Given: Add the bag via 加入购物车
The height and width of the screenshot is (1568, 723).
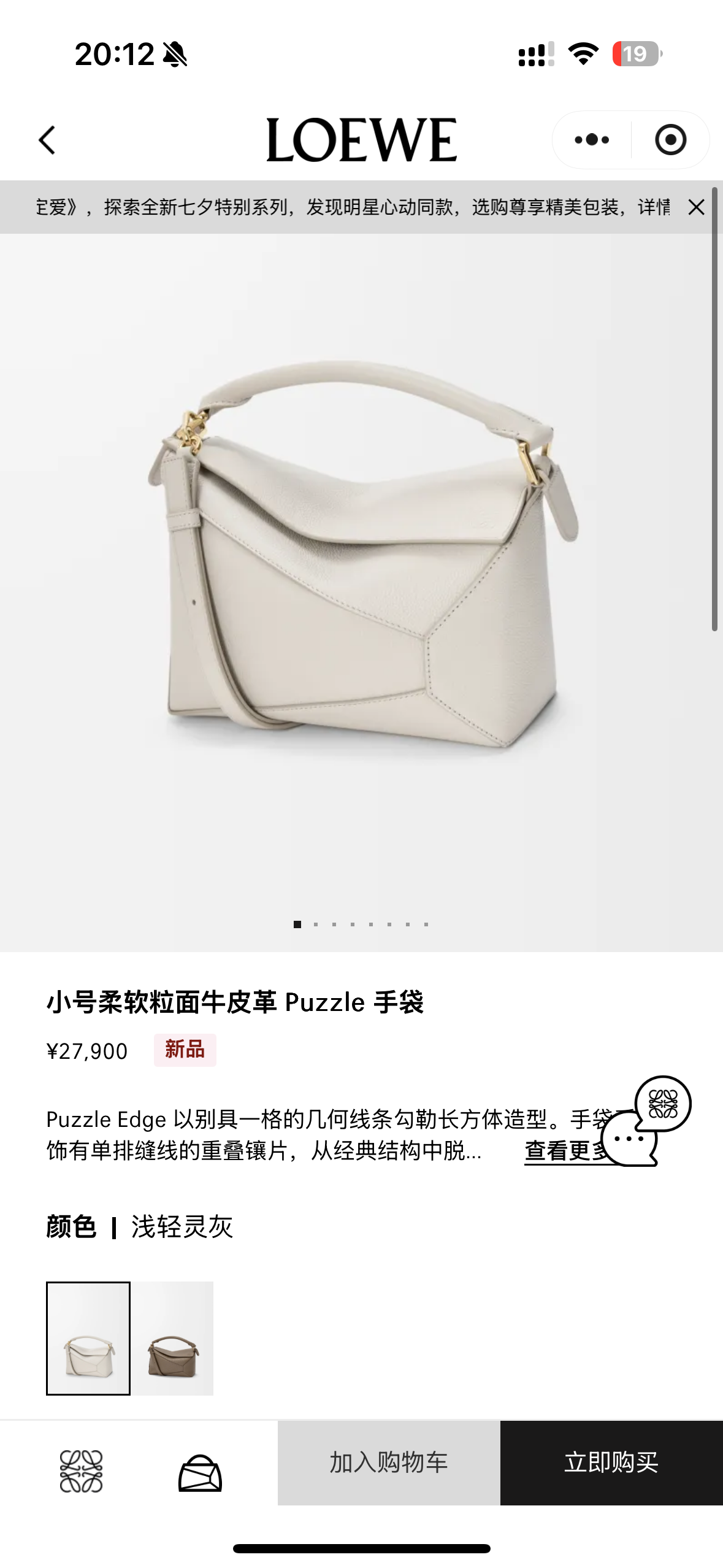Looking at the screenshot, I should [389, 1462].
